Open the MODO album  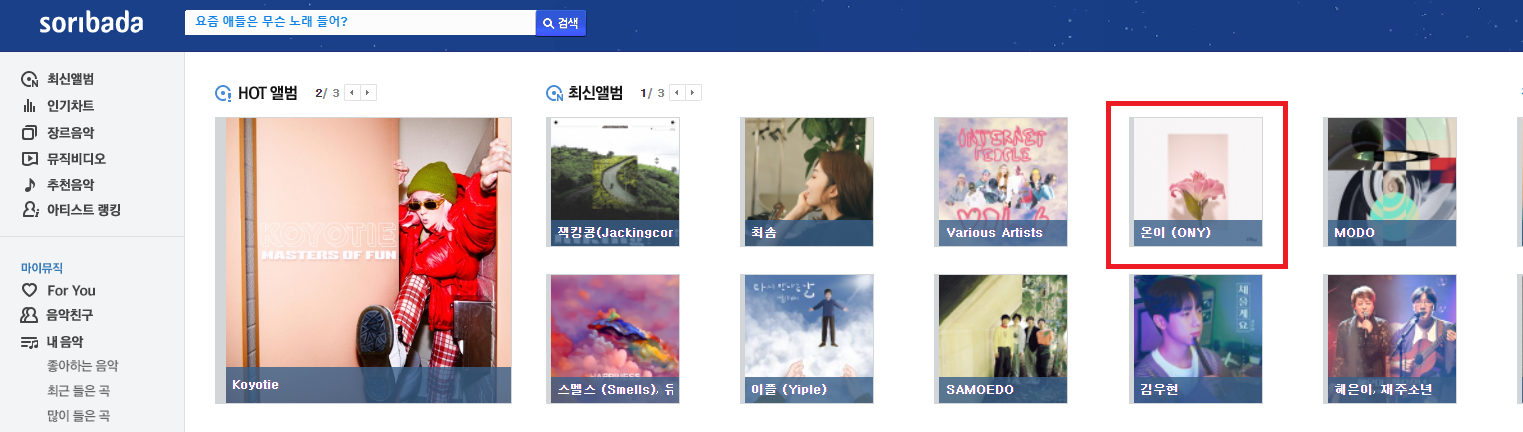coord(1390,181)
